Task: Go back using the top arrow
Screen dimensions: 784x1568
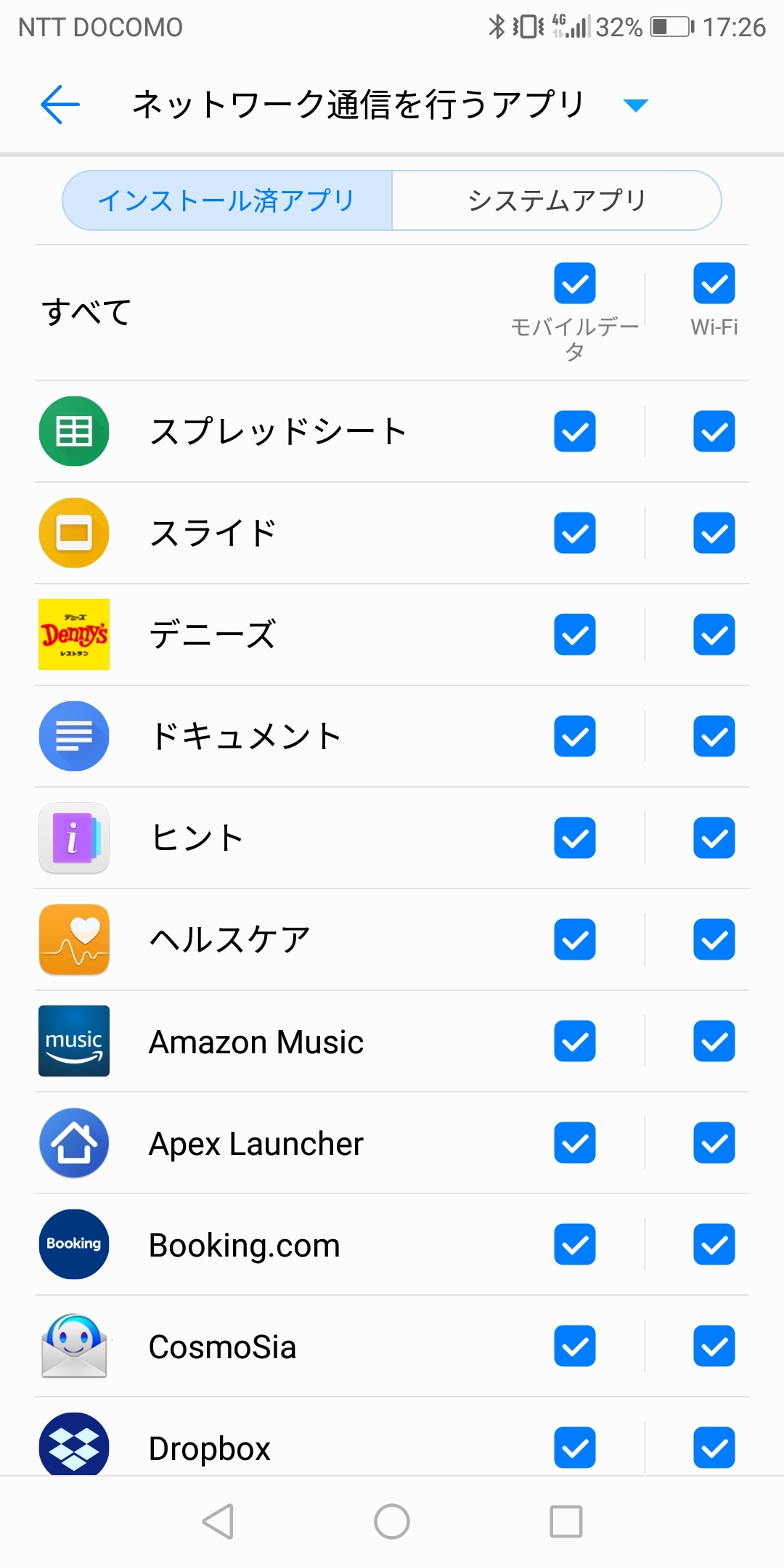Action: [60, 105]
